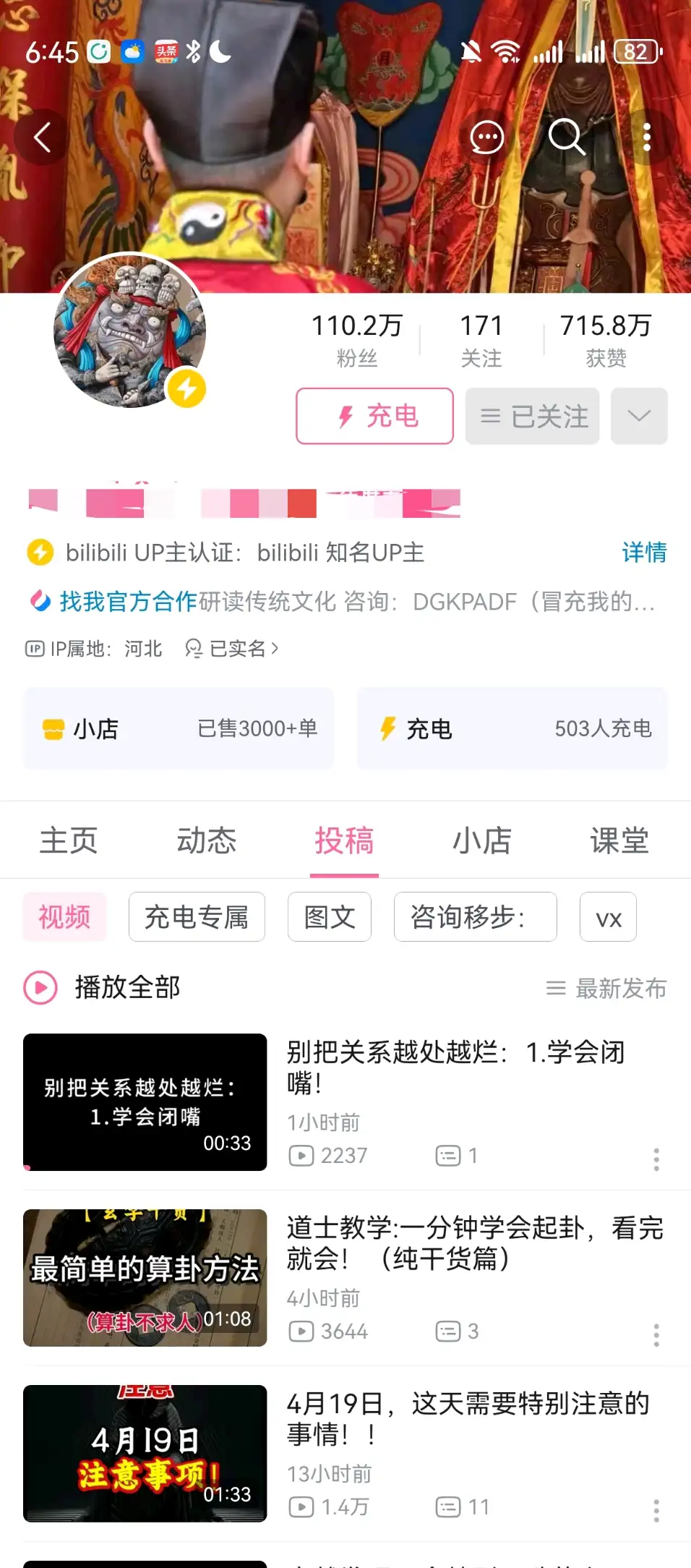
Task: Switch to the 课堂 tab
Action: pyautogui.click(x=619, y=840)
